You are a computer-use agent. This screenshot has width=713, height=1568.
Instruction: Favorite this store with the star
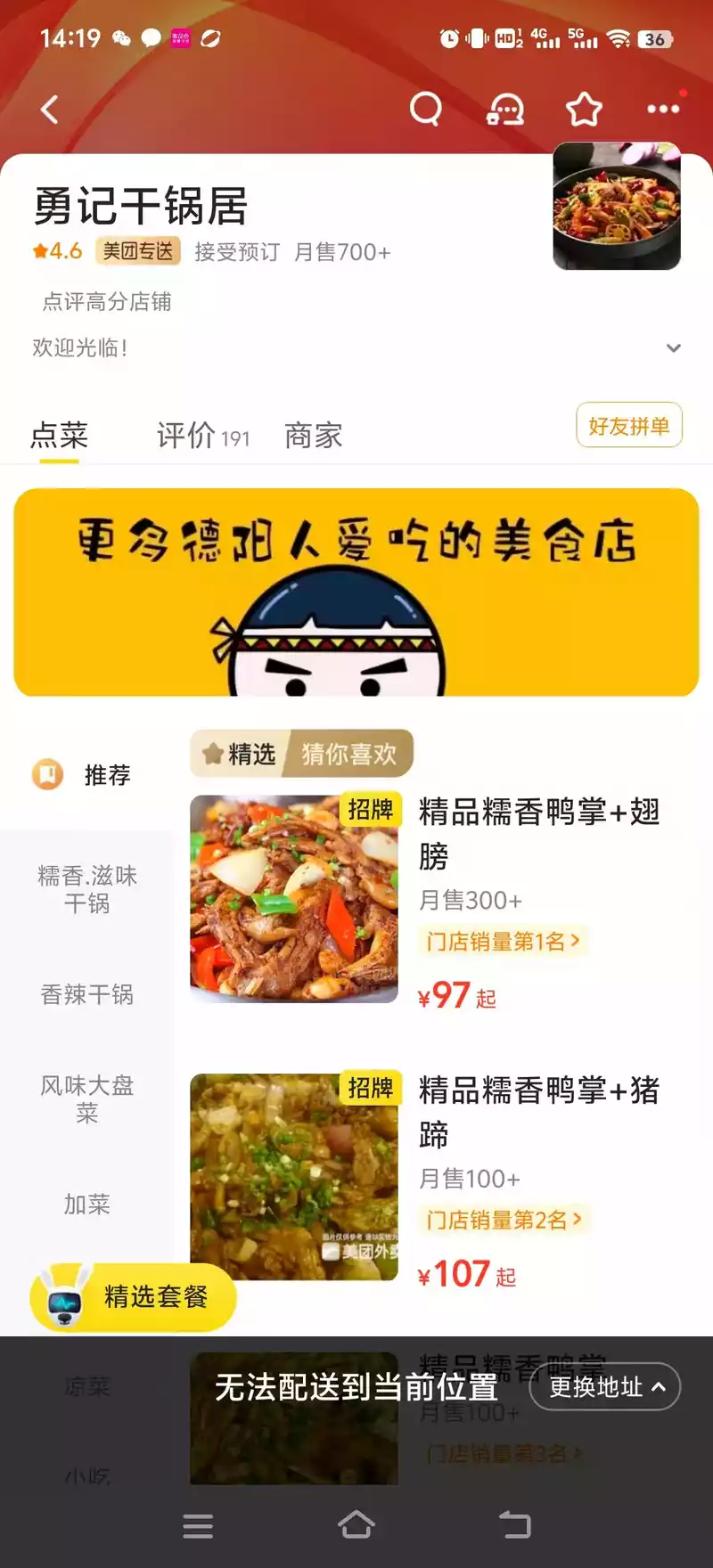click(584, 110)
